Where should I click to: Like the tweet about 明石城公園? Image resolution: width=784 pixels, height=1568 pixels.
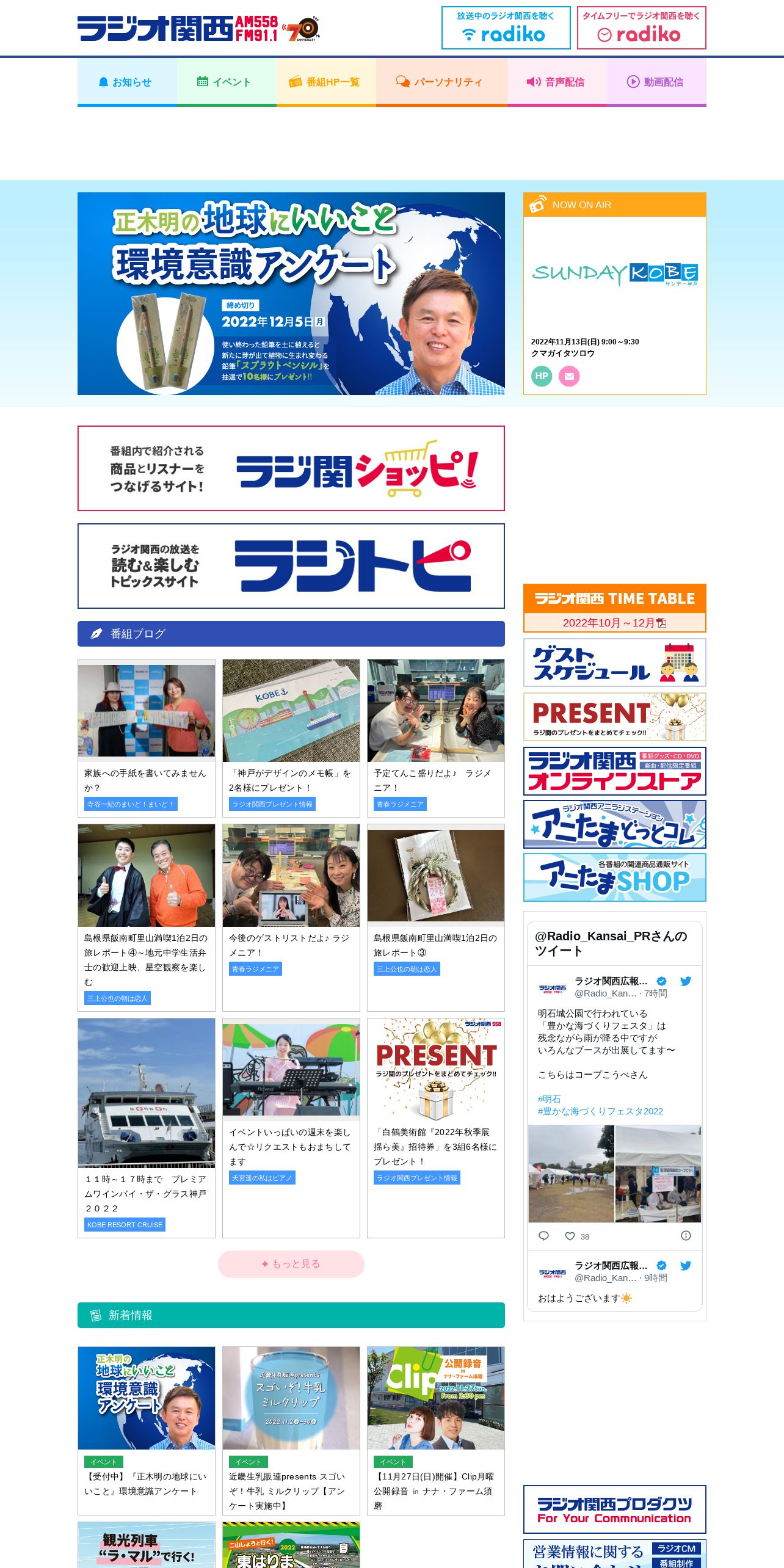[570, 1236]
